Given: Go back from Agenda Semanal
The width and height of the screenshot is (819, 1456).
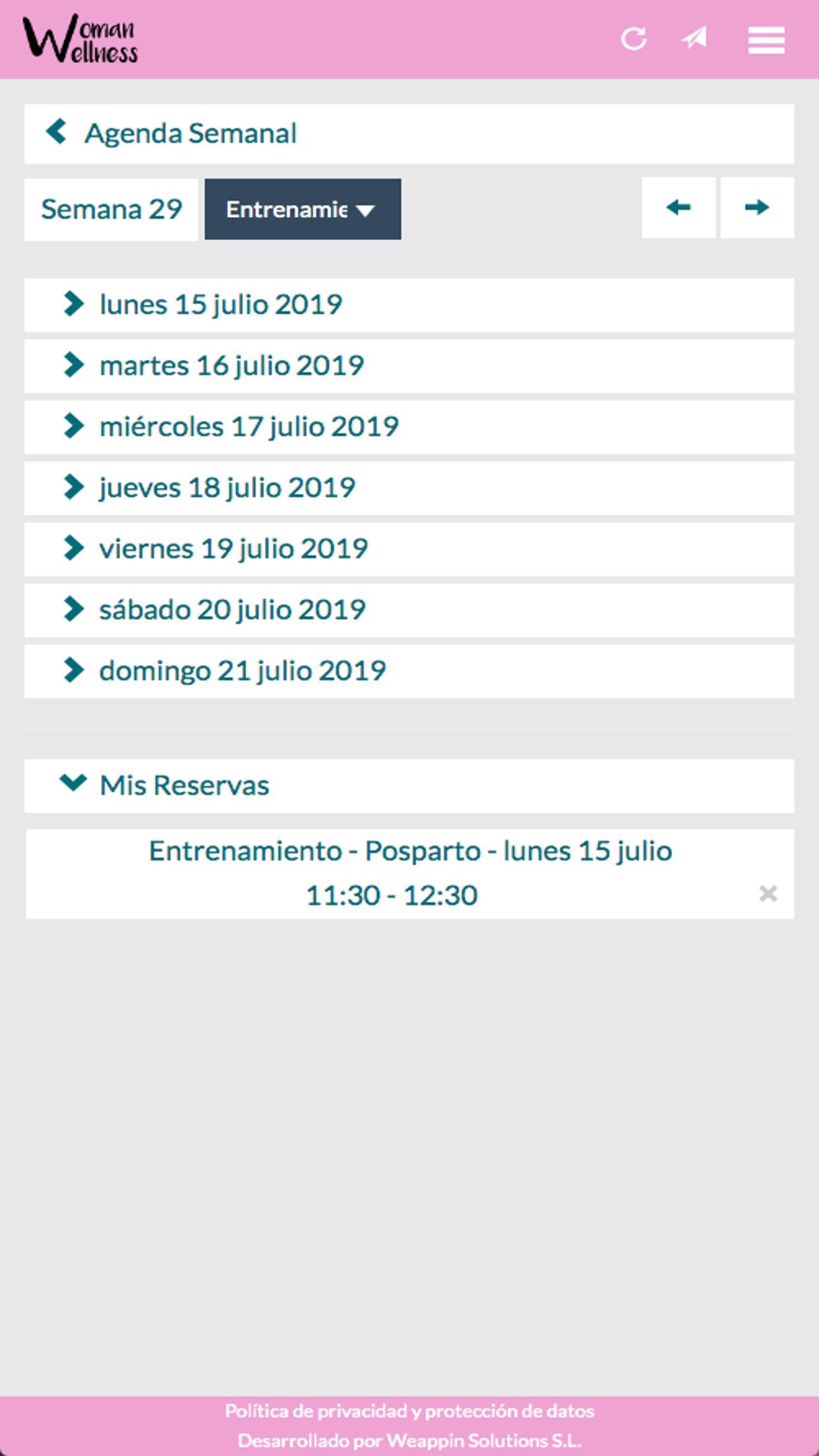Looking at the screenshot, I should pos(57,131).
